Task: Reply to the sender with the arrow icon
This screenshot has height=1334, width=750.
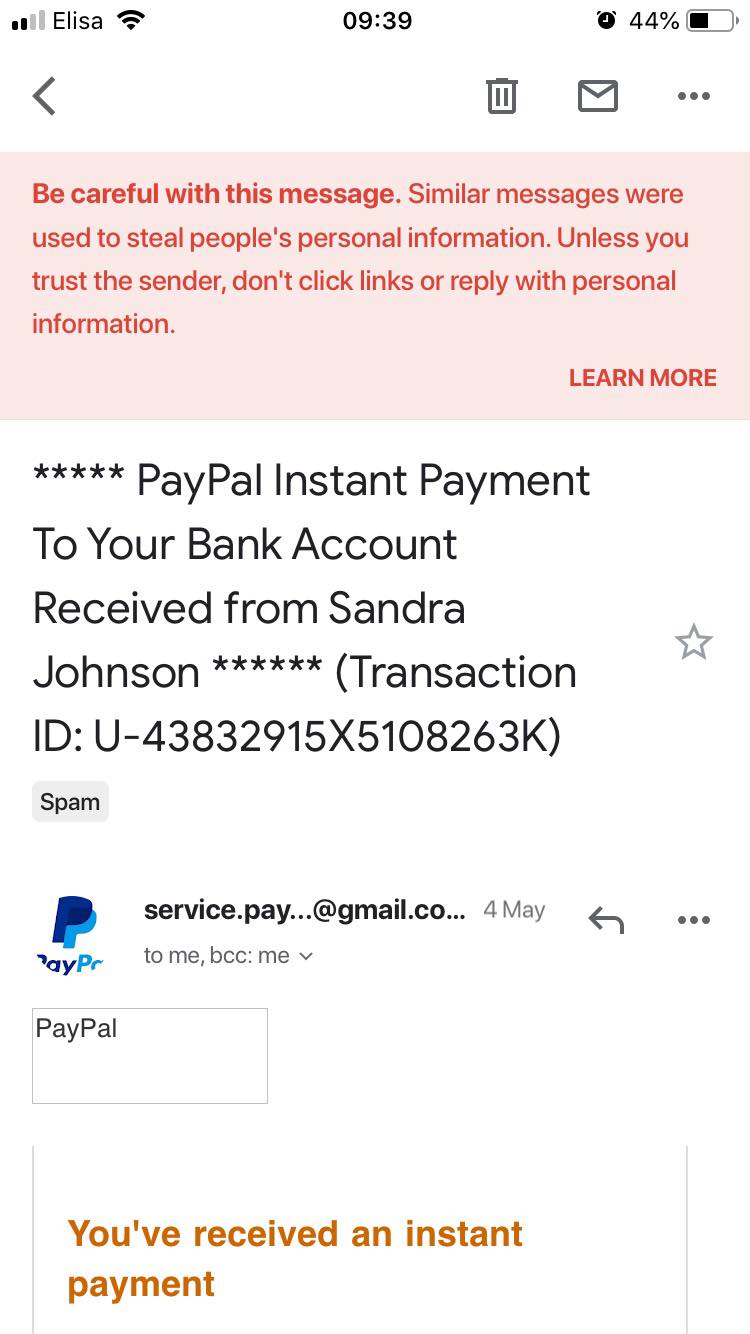Action: click(606, 919)
